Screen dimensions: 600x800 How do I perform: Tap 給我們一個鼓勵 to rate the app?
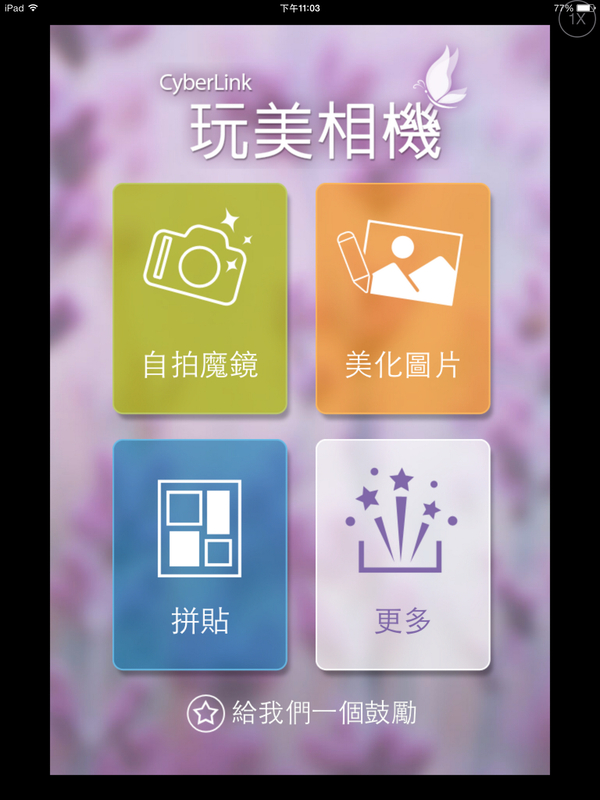pyautogui.click(x=301, y=713)
